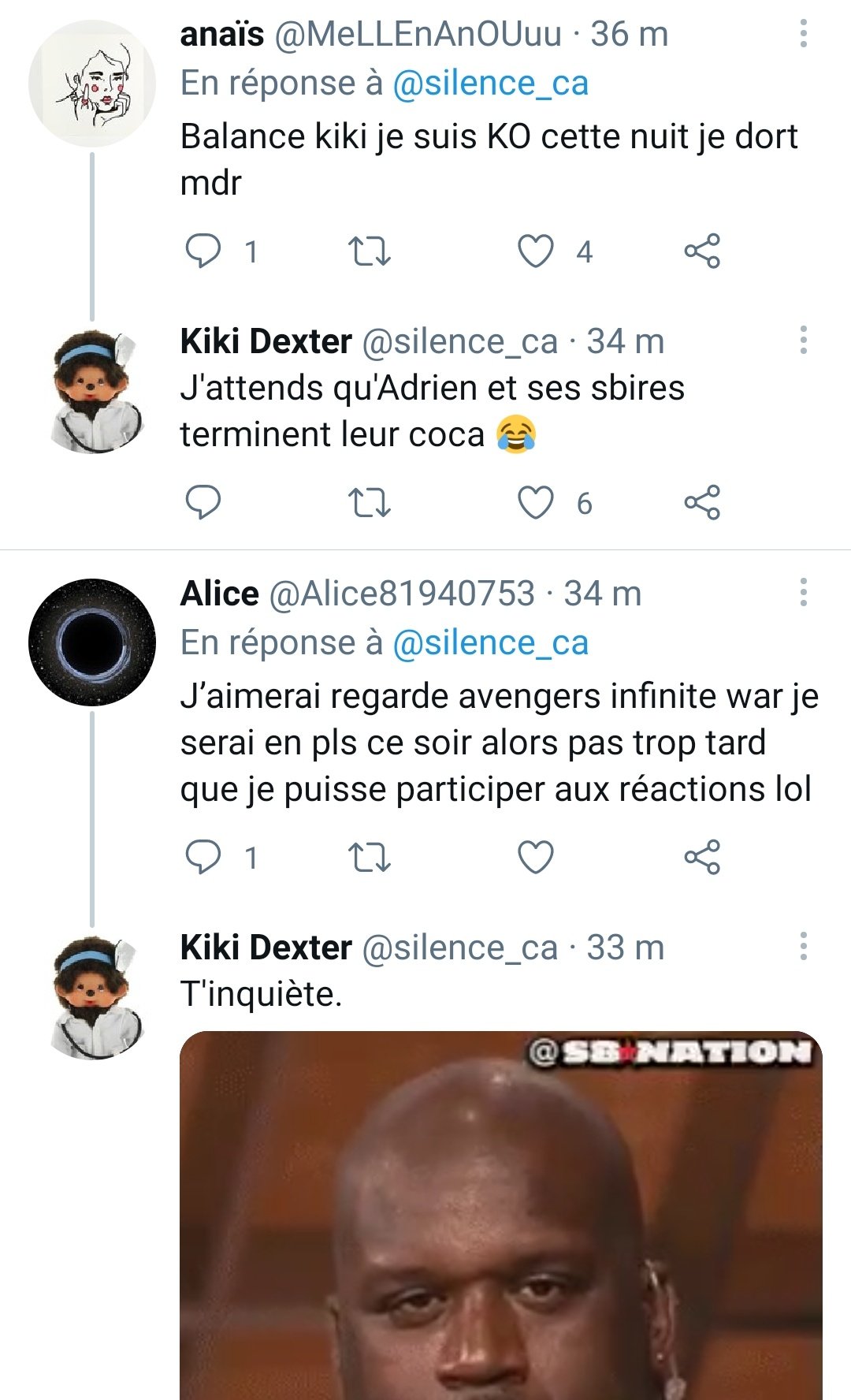Reply to anaïs's tweet
The width and height of the screenshot is (851, 1400).
[203, 251]
